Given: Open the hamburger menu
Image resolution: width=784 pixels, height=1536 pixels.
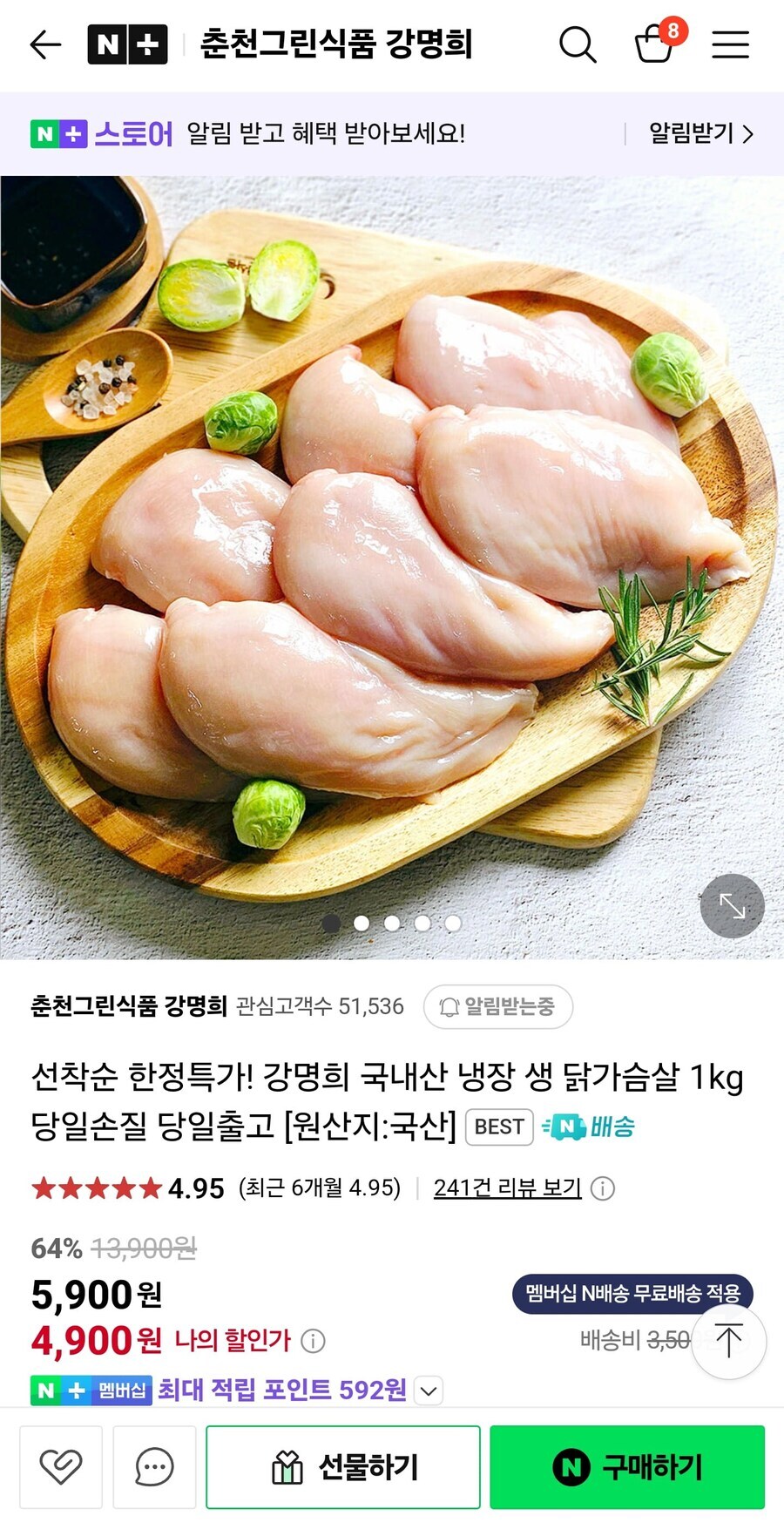Looking at the screenshot, I should point(730,44).
